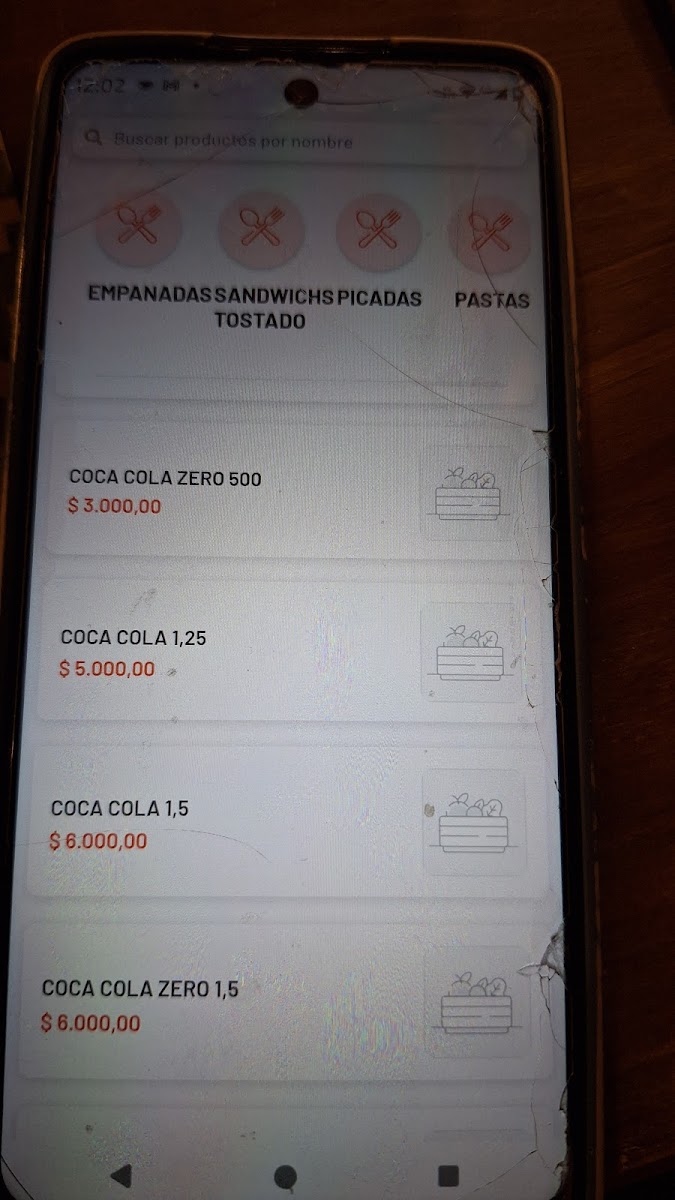The height and width of the screenshot is (1200, 675).
Task: Select the Coca Cola Zero 1,5 card
Action: pos(285,1003)
